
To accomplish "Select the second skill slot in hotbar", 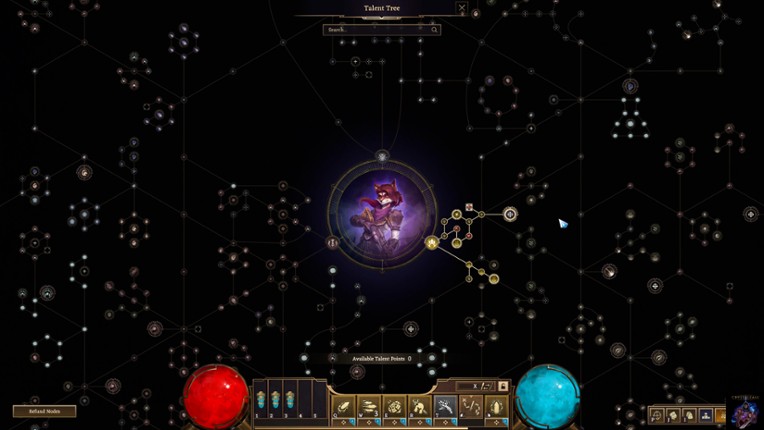I will [370, 406].
